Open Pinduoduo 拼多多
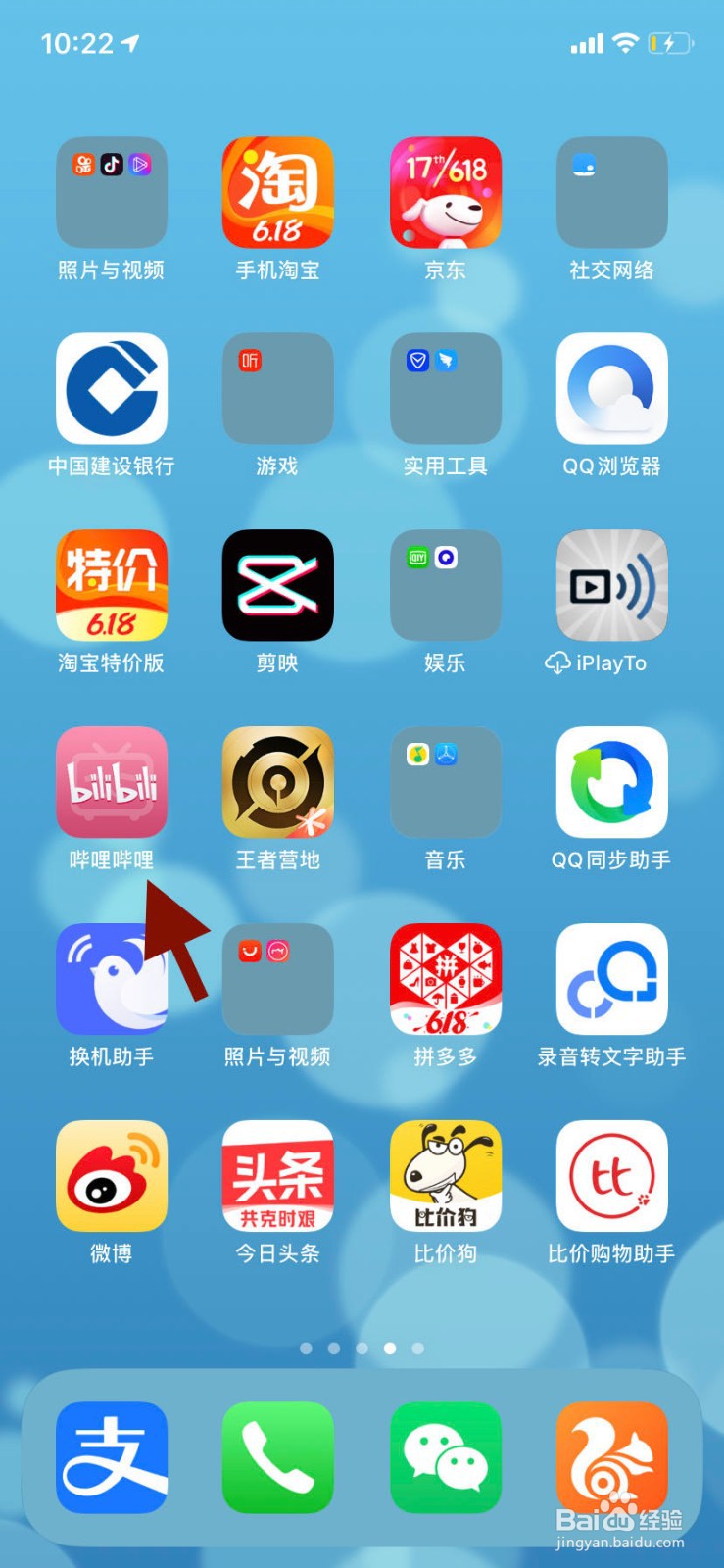 pyautogui.click(x=445, y=979)
